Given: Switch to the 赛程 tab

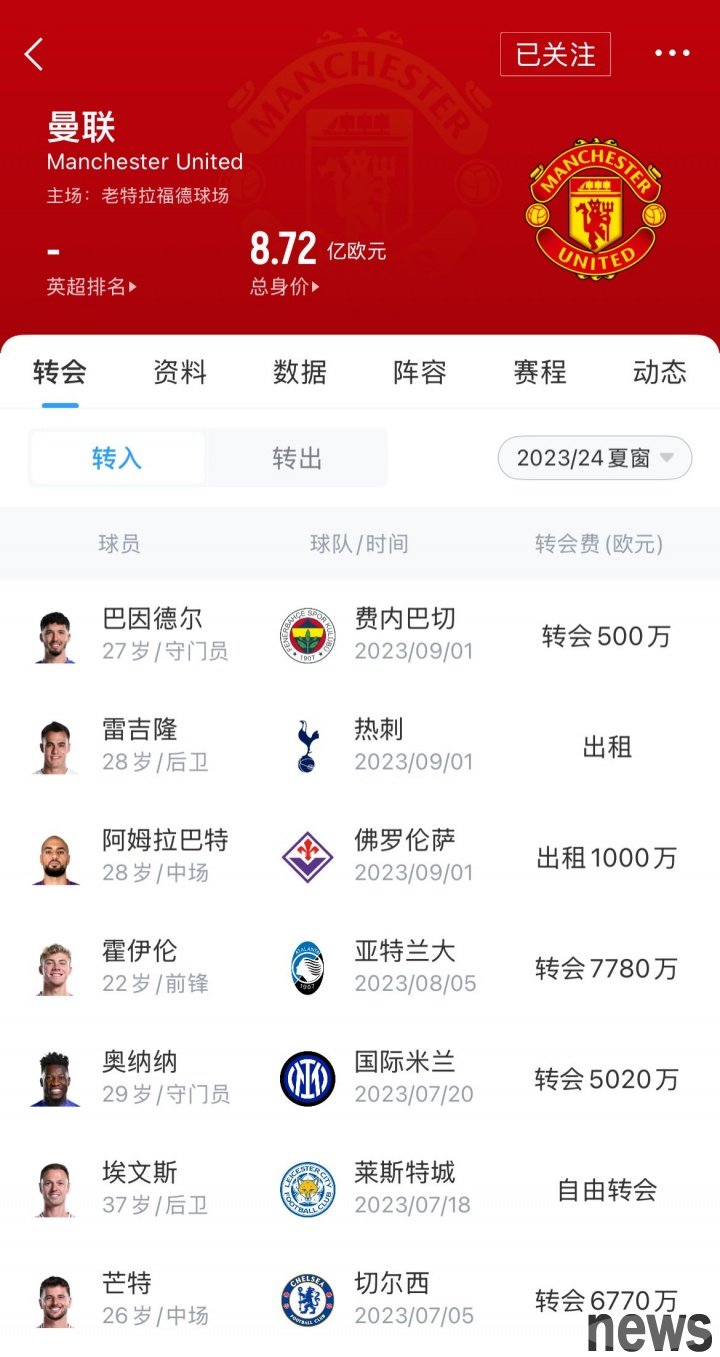Looking at the screenshot, I should pos(540,372).
